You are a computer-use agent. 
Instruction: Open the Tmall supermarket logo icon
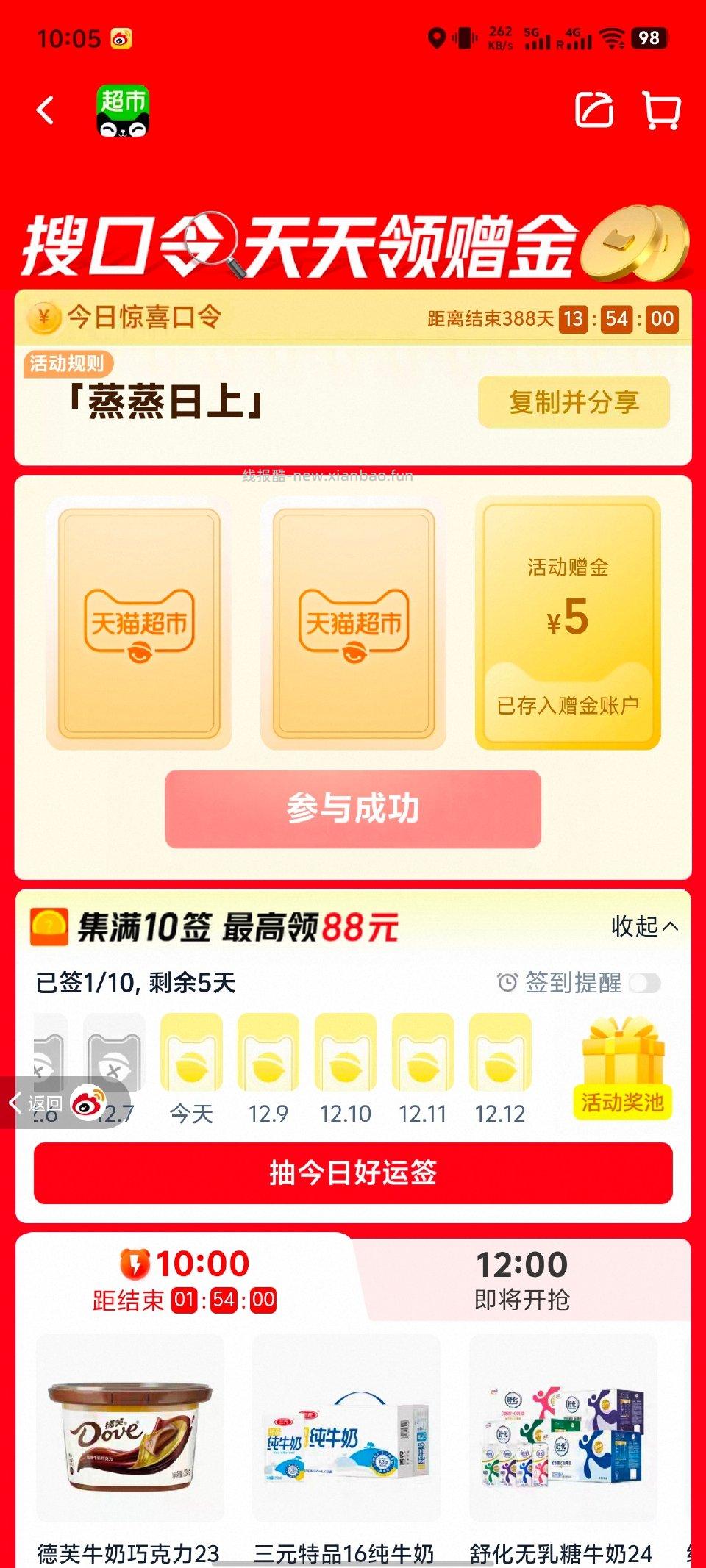(123, 111)
